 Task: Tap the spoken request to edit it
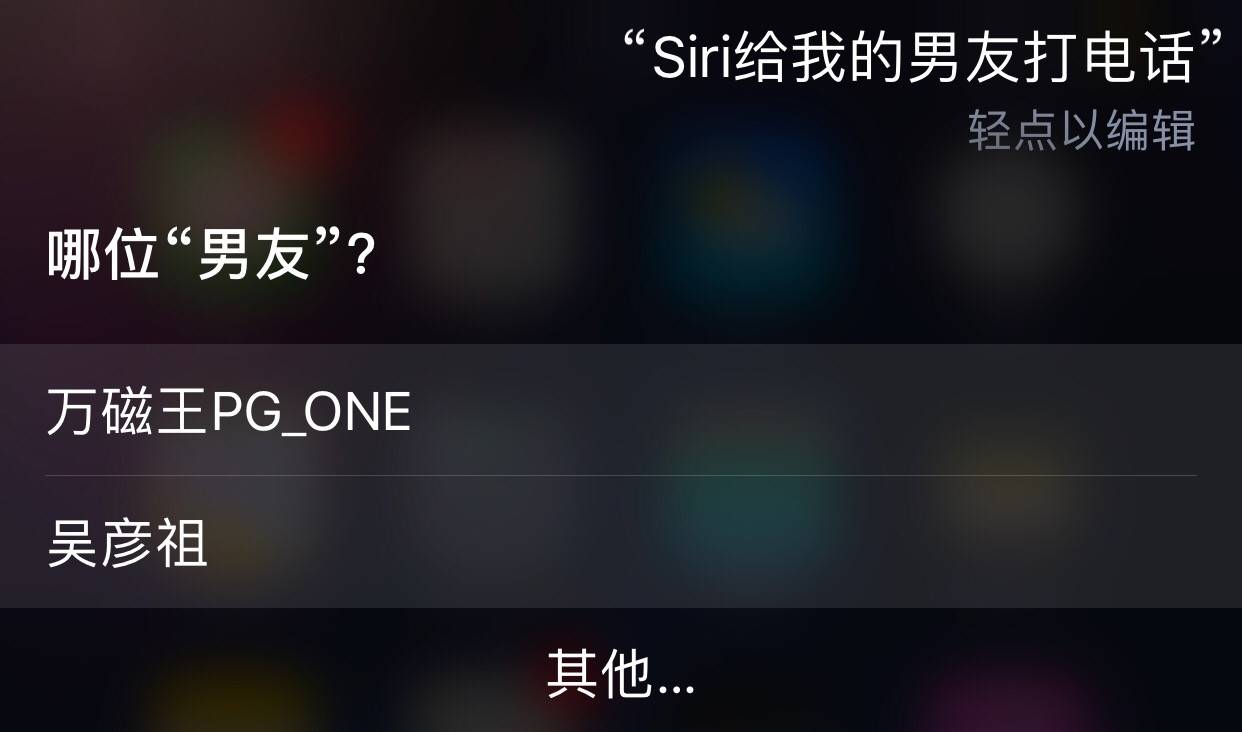click(x=922, y=60)
